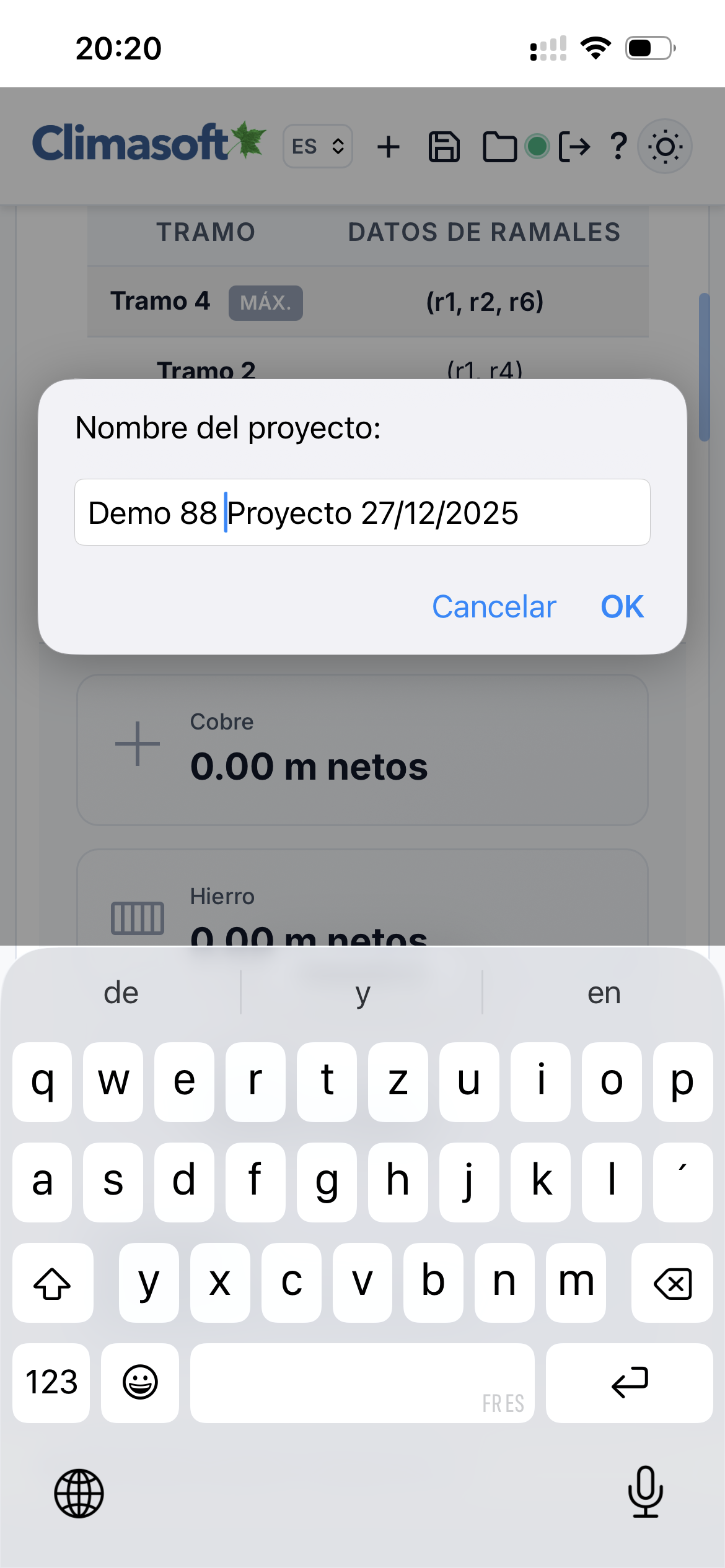Open the ES language selector
The image size is (725, 1568).
[x=317, y=145]
